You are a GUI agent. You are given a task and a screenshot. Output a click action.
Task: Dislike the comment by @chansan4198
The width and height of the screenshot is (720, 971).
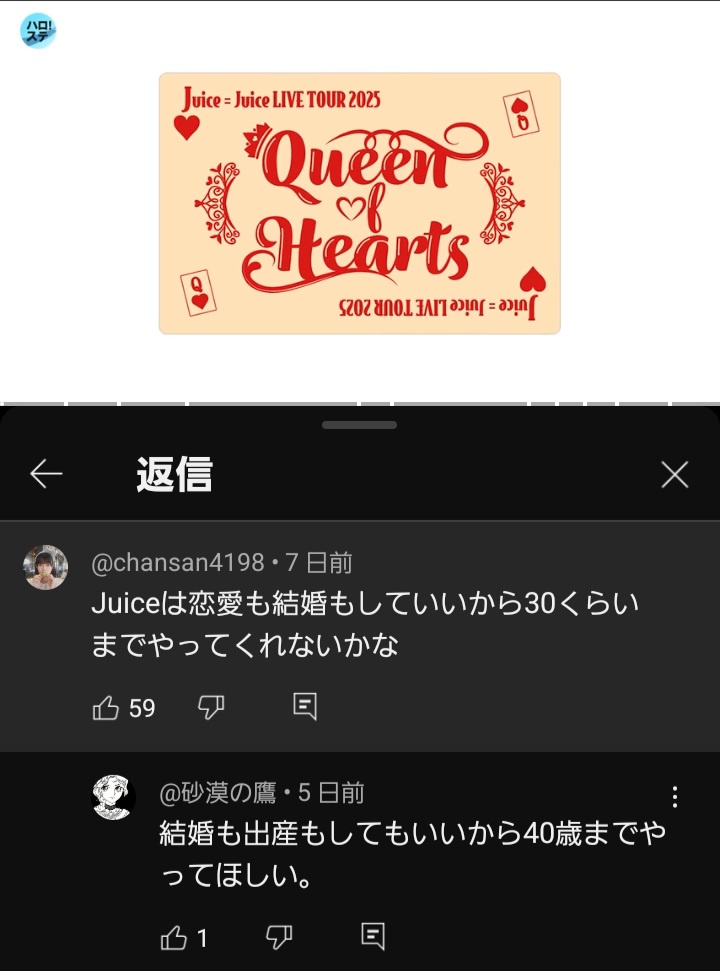click(211, 708)
